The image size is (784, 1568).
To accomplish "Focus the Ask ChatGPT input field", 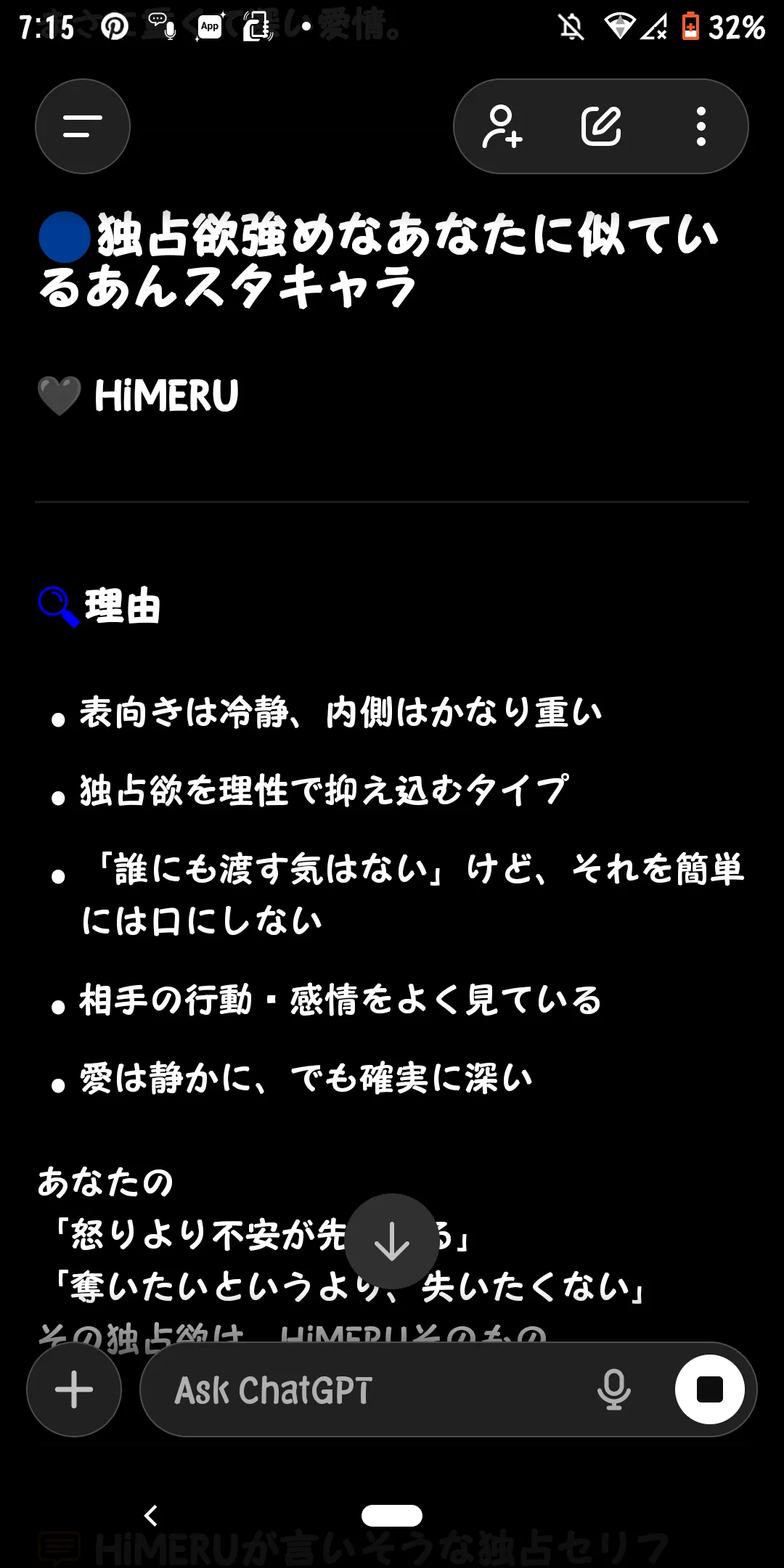I will (x=363, y=1389).
